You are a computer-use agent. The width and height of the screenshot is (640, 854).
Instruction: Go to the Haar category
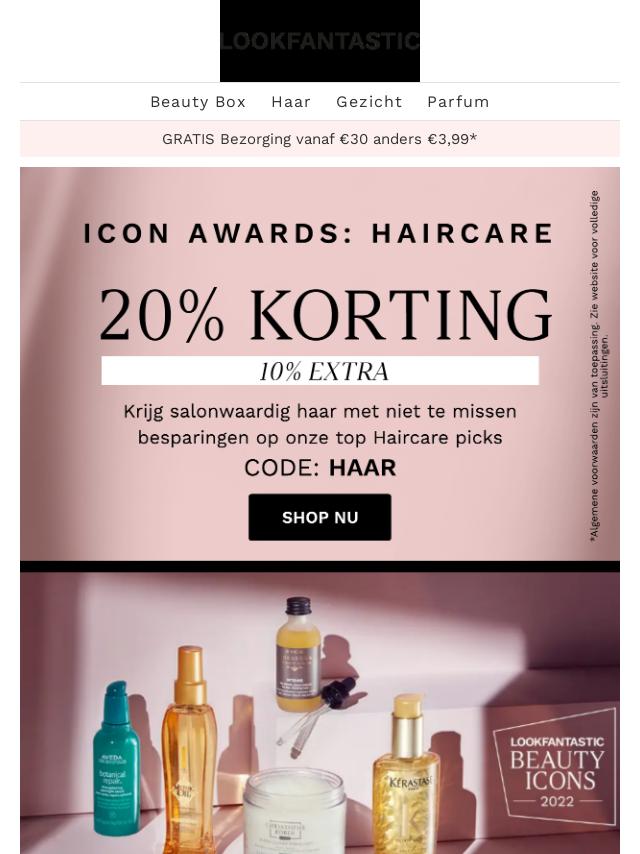pyautogui.click(x=291, y=102)
